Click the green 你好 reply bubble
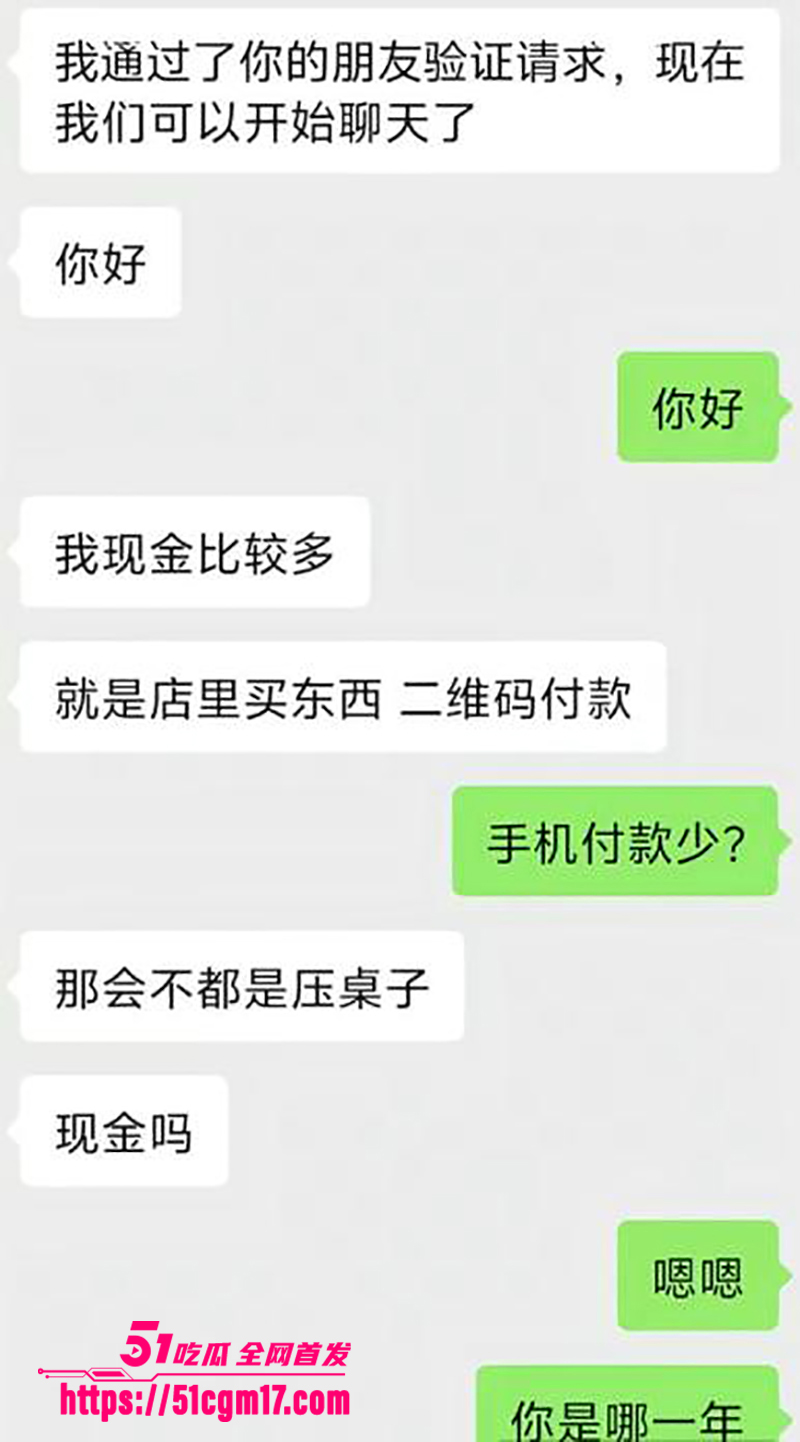 coord(697,408)
